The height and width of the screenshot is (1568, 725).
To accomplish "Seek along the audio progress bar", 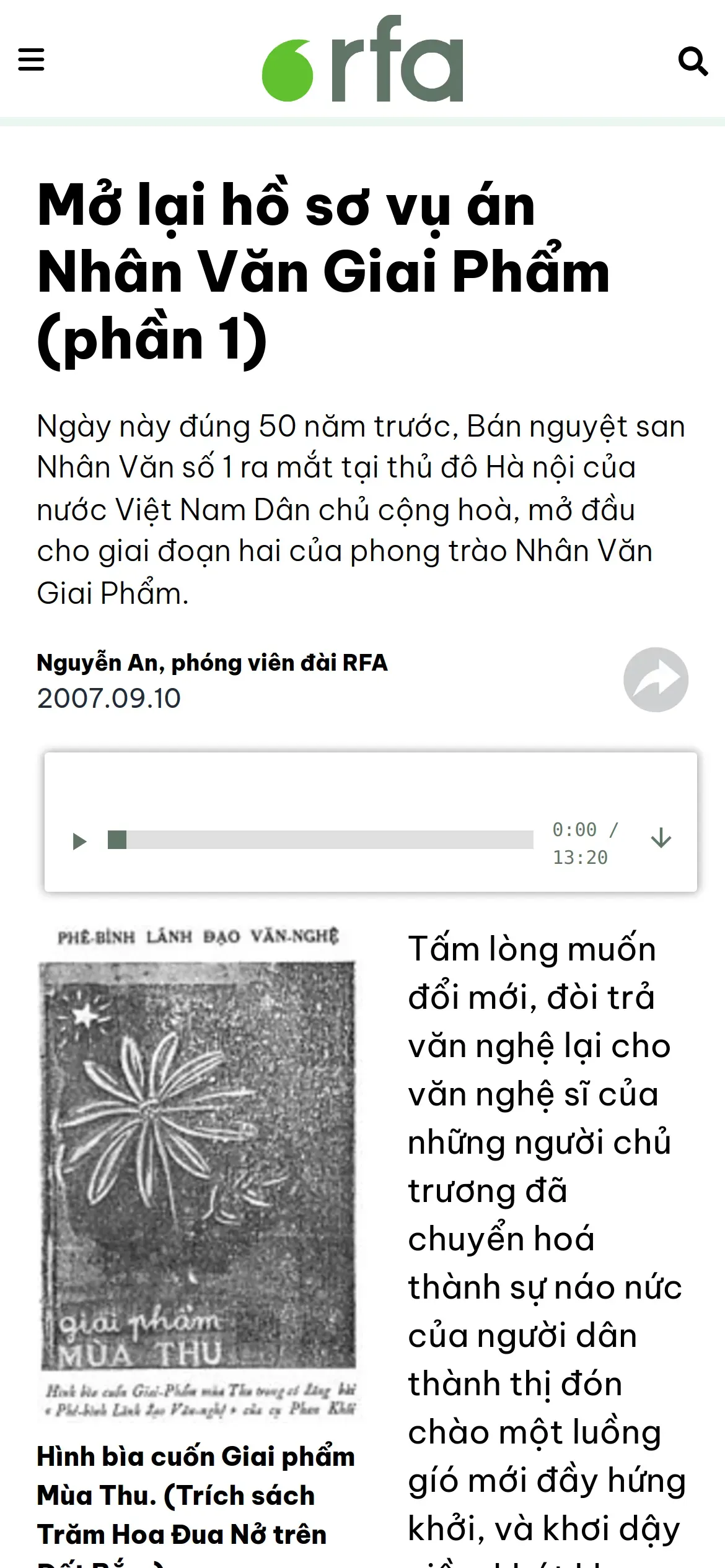I will point(320,840).
